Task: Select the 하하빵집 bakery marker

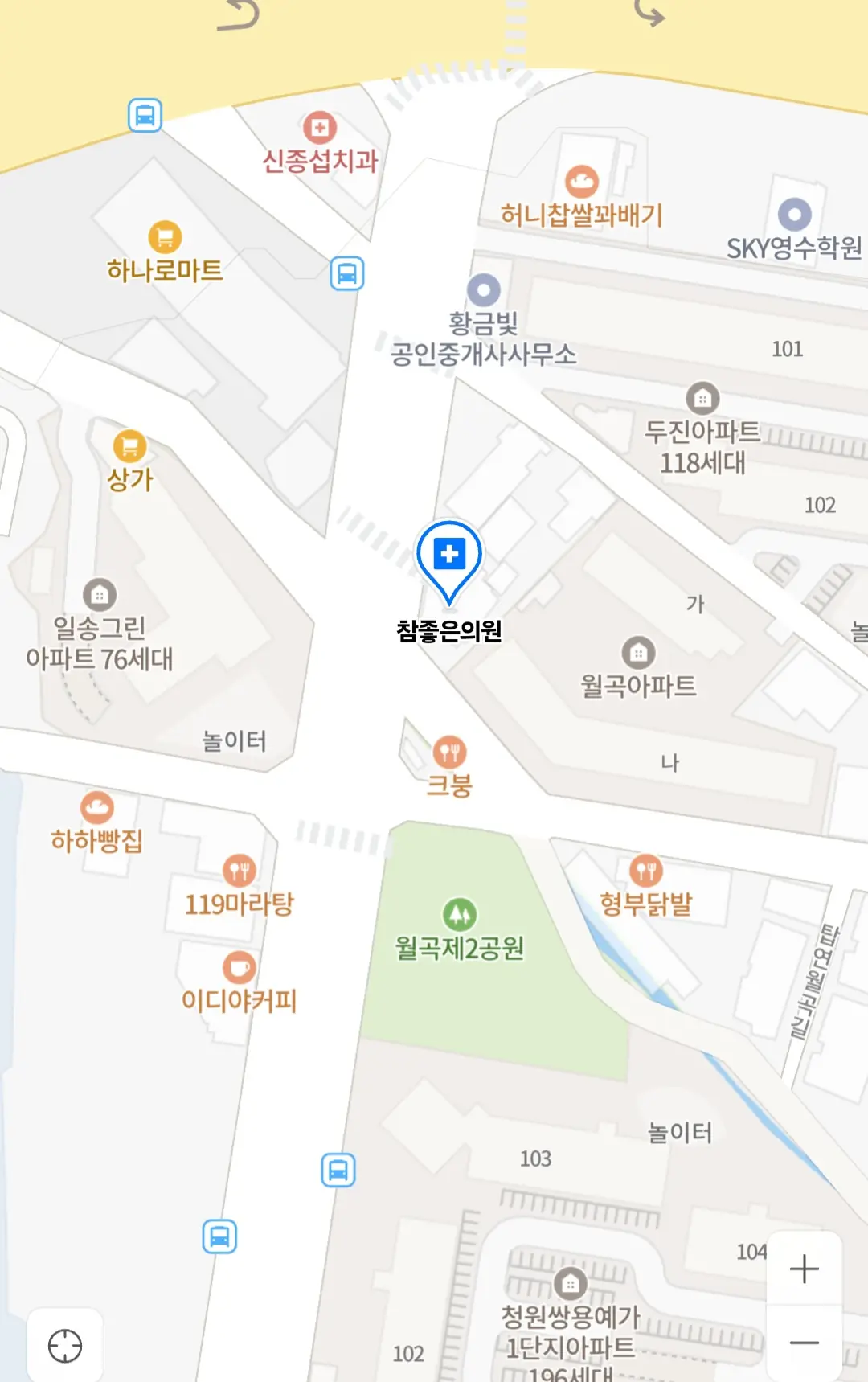Action: pyautogui.click(x=97, y=808)
